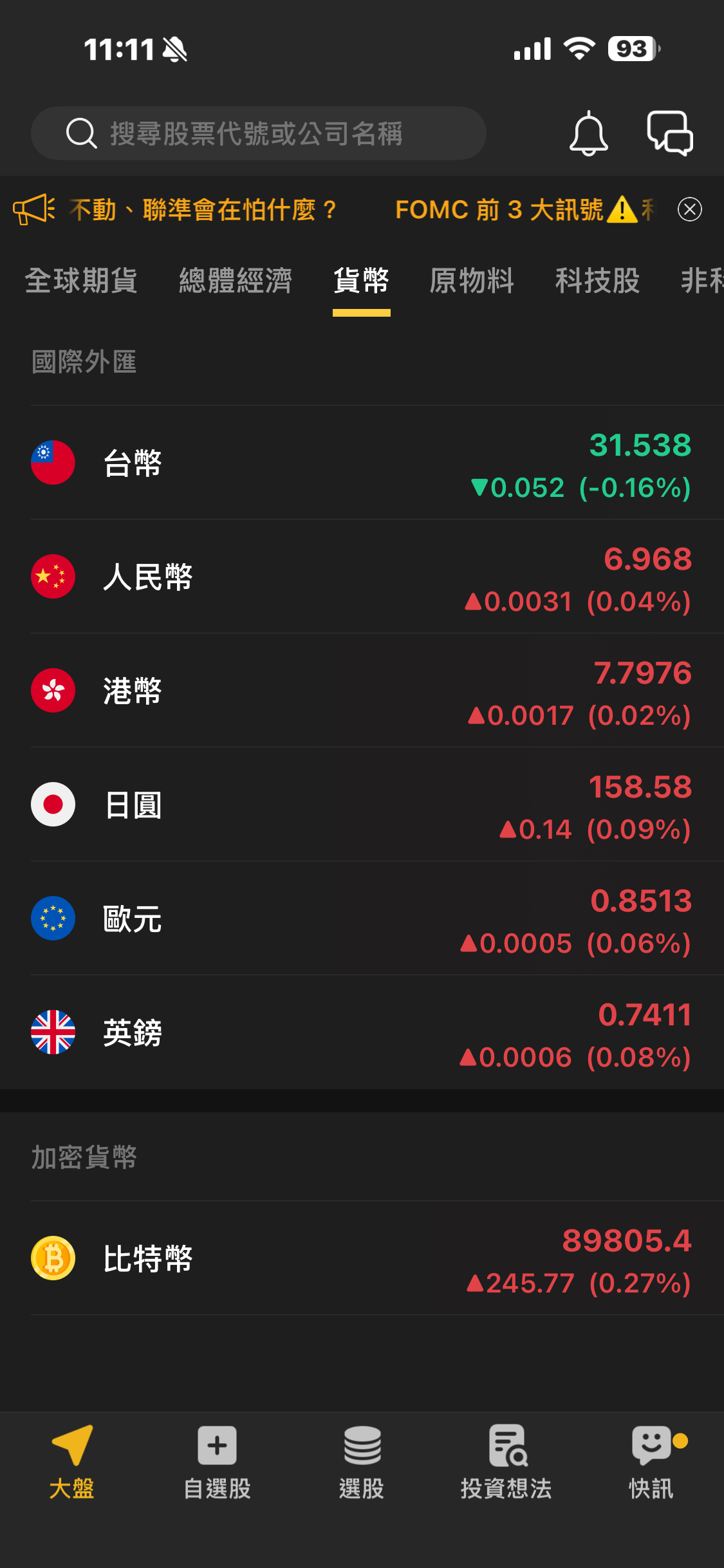Tap the stock search field
Viewport: 724px width, 1568px height.
pyautogui.click(x=257, y=133)
